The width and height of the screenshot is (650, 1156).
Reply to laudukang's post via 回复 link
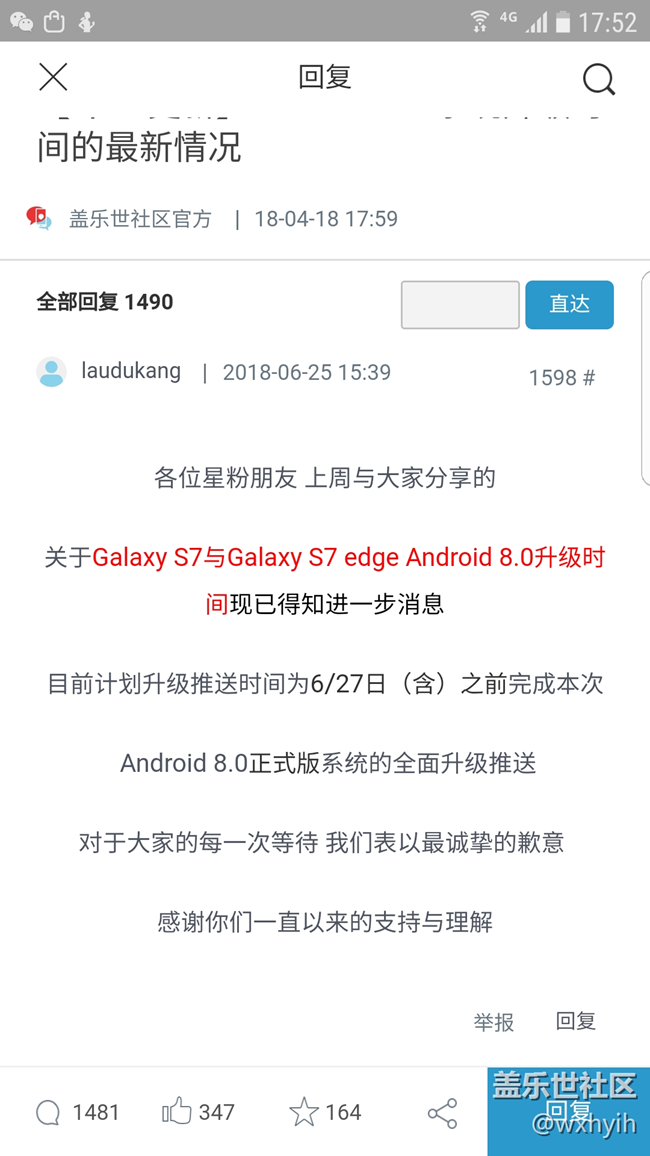coord(575,1021)
